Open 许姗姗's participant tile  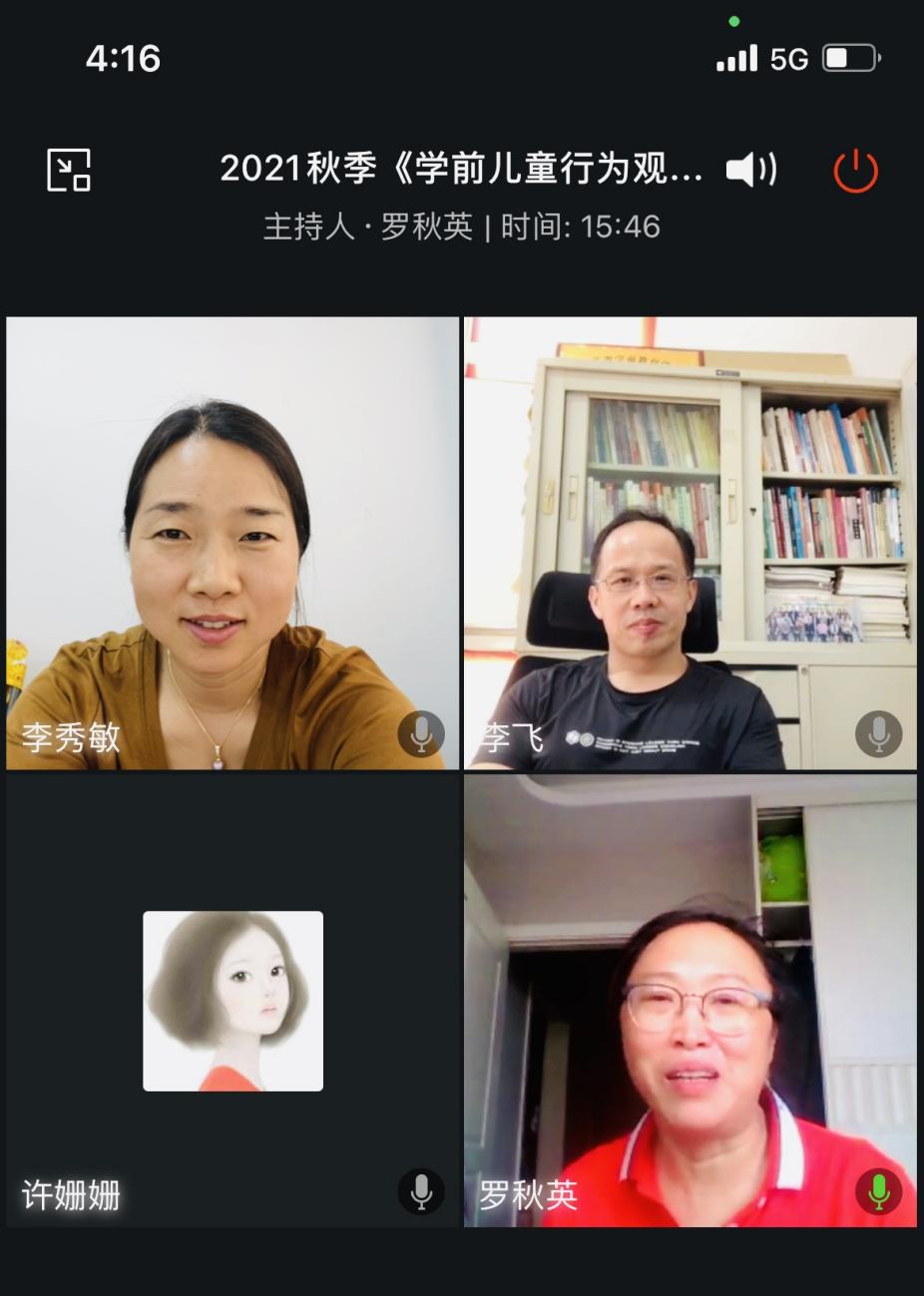click(x=231, y=1001)
